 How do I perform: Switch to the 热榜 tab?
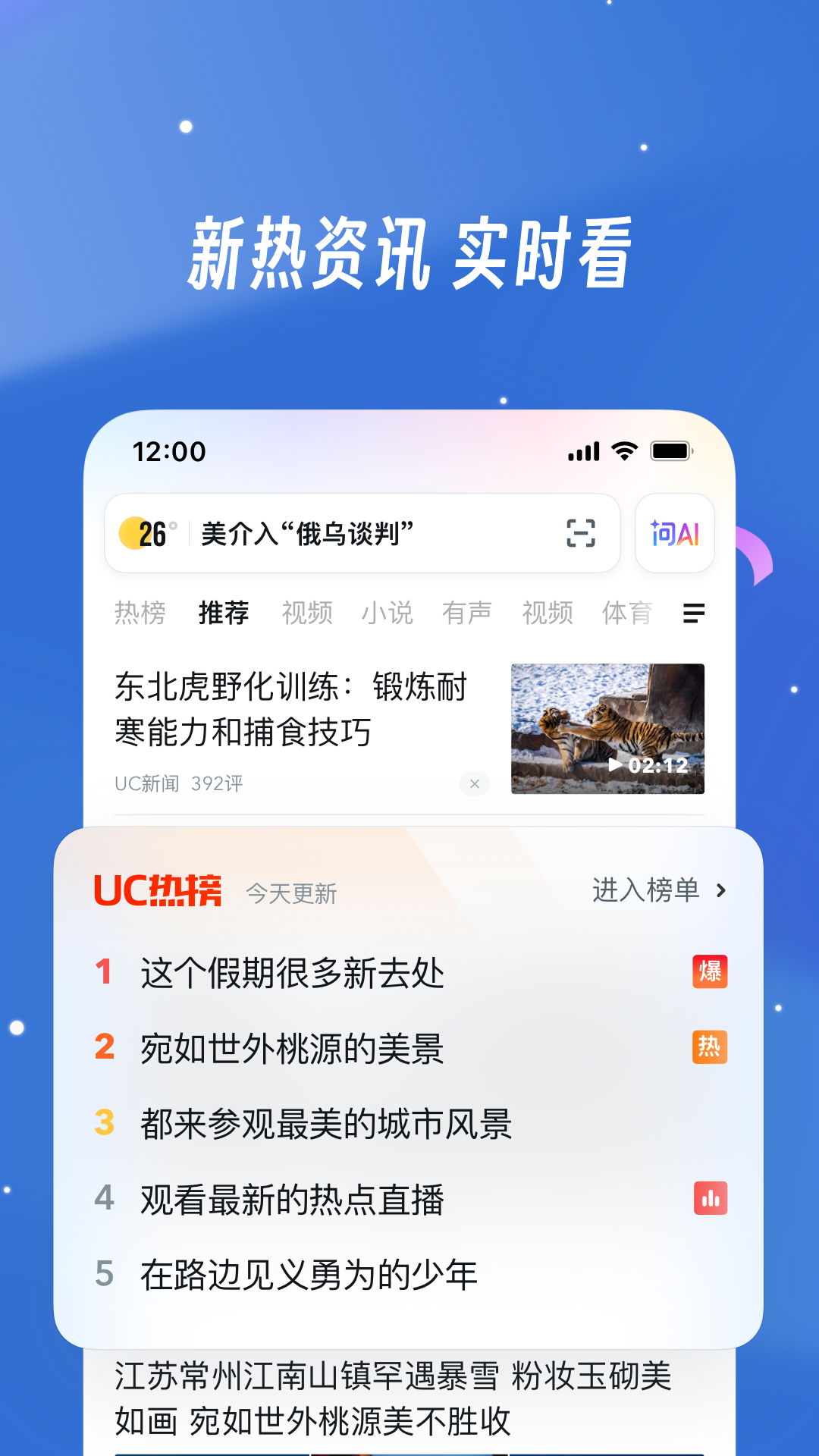[x=142, y=613]
